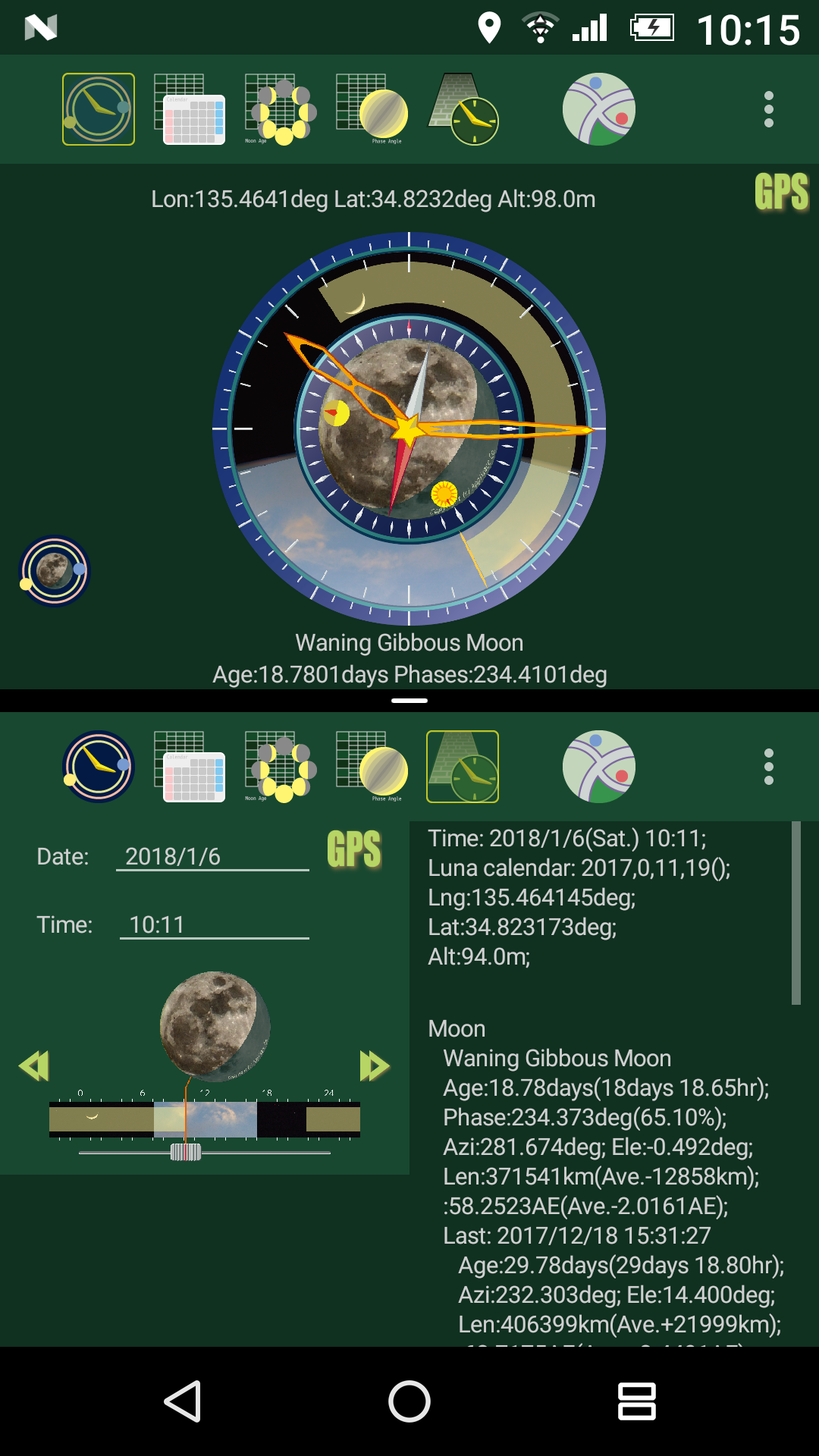The image size is (819, 1456).
Task: Open Phase Angle view in top toolbar
Action: click(372, 109)
